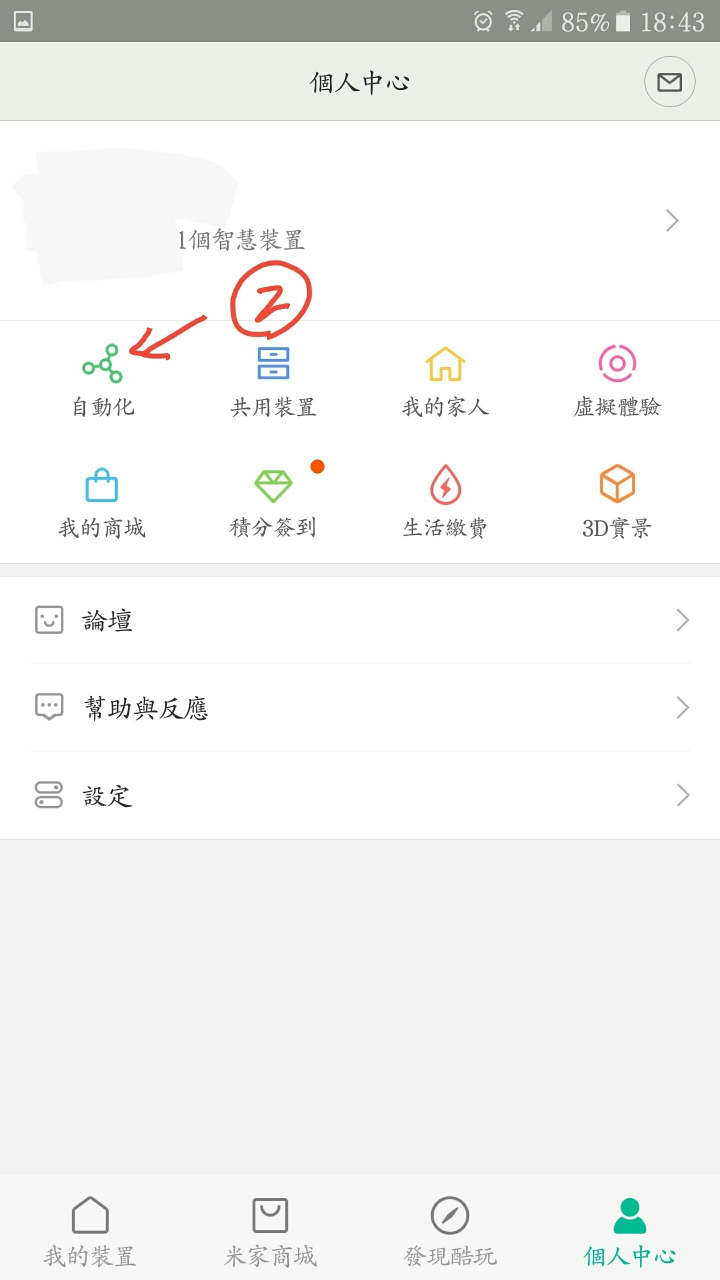Switch to the 發現酷玩 tab

tap(450, 1231)
